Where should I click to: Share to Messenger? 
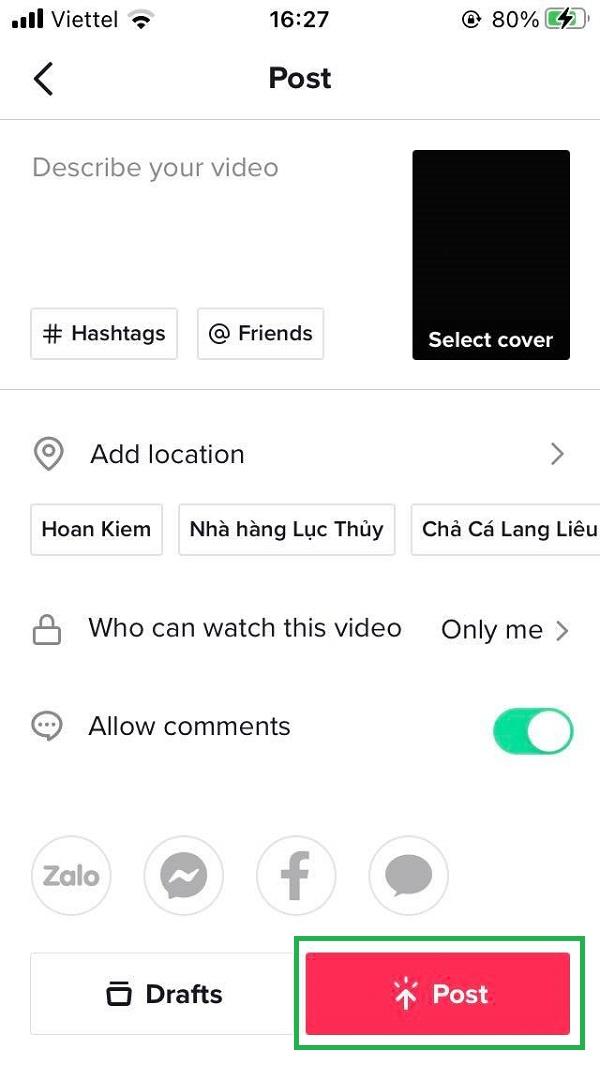(183, 877)
